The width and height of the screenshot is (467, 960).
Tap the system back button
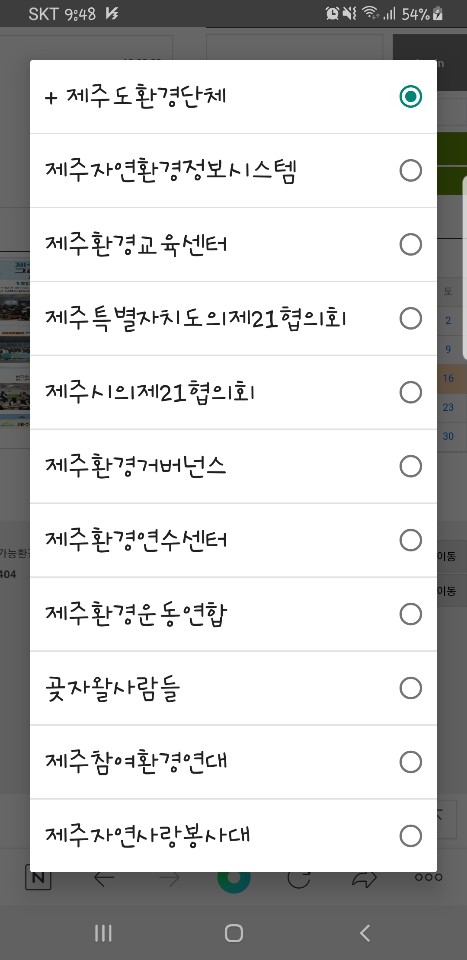(365, 933)
